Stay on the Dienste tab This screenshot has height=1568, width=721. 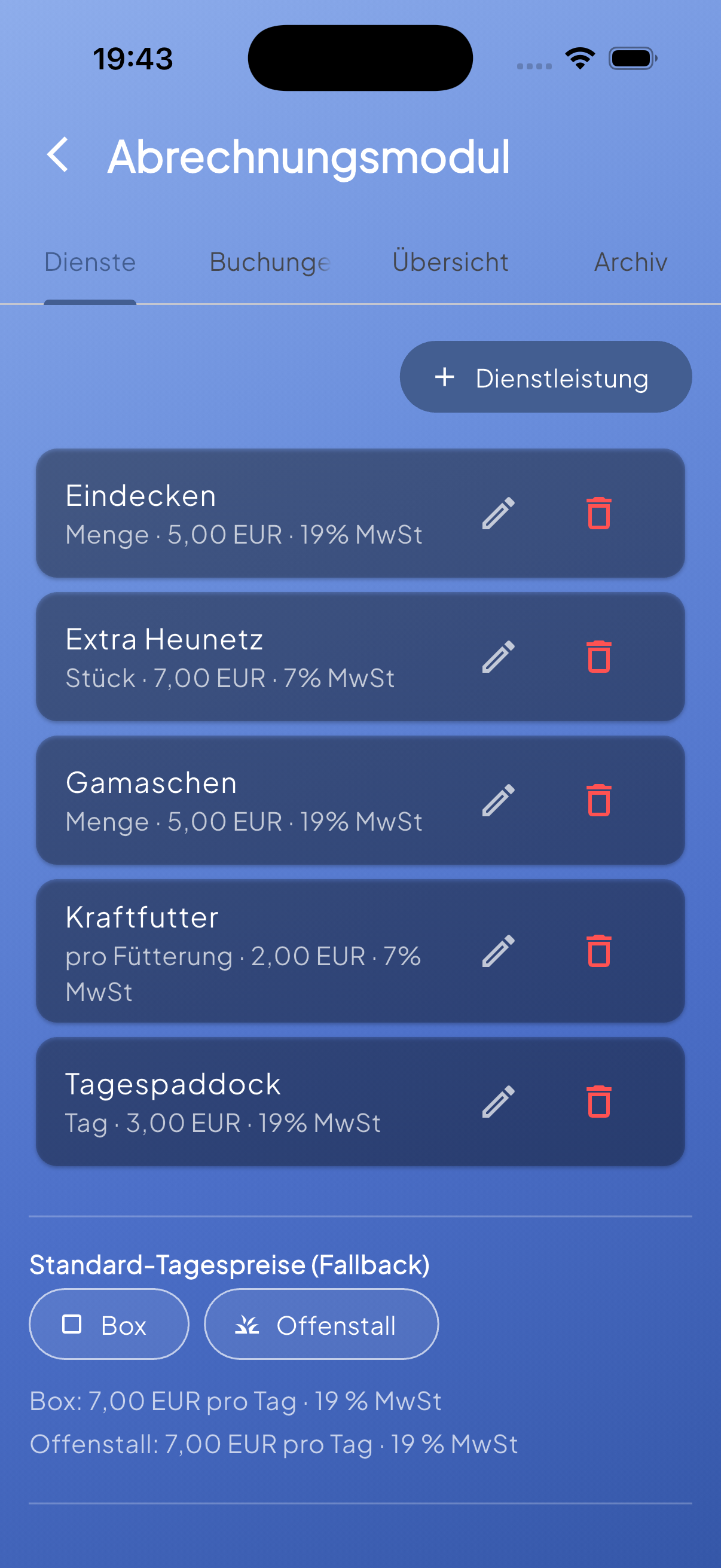pyautogui.click(x=89, y=262)
